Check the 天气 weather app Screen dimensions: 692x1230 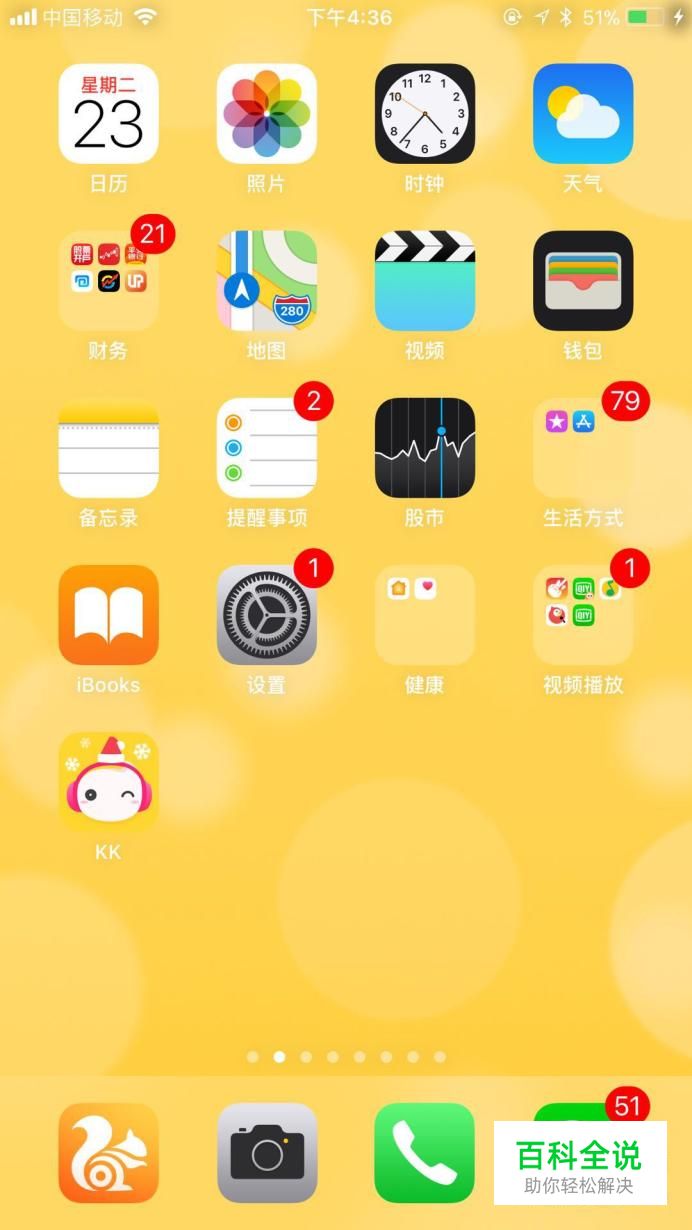pos(582,114)
